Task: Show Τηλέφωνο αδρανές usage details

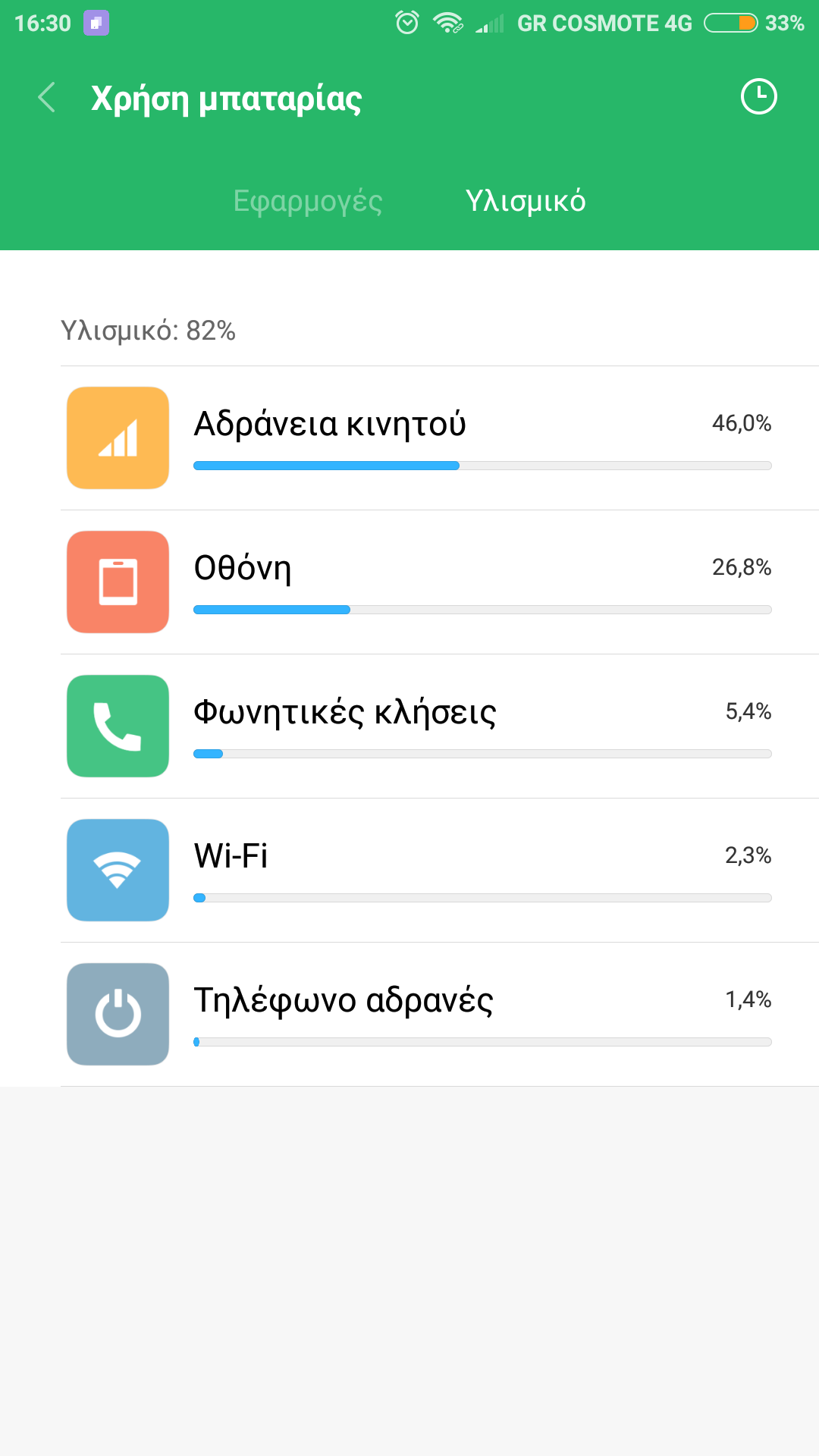Action: pyautogui.click(x=440, y=1015)
